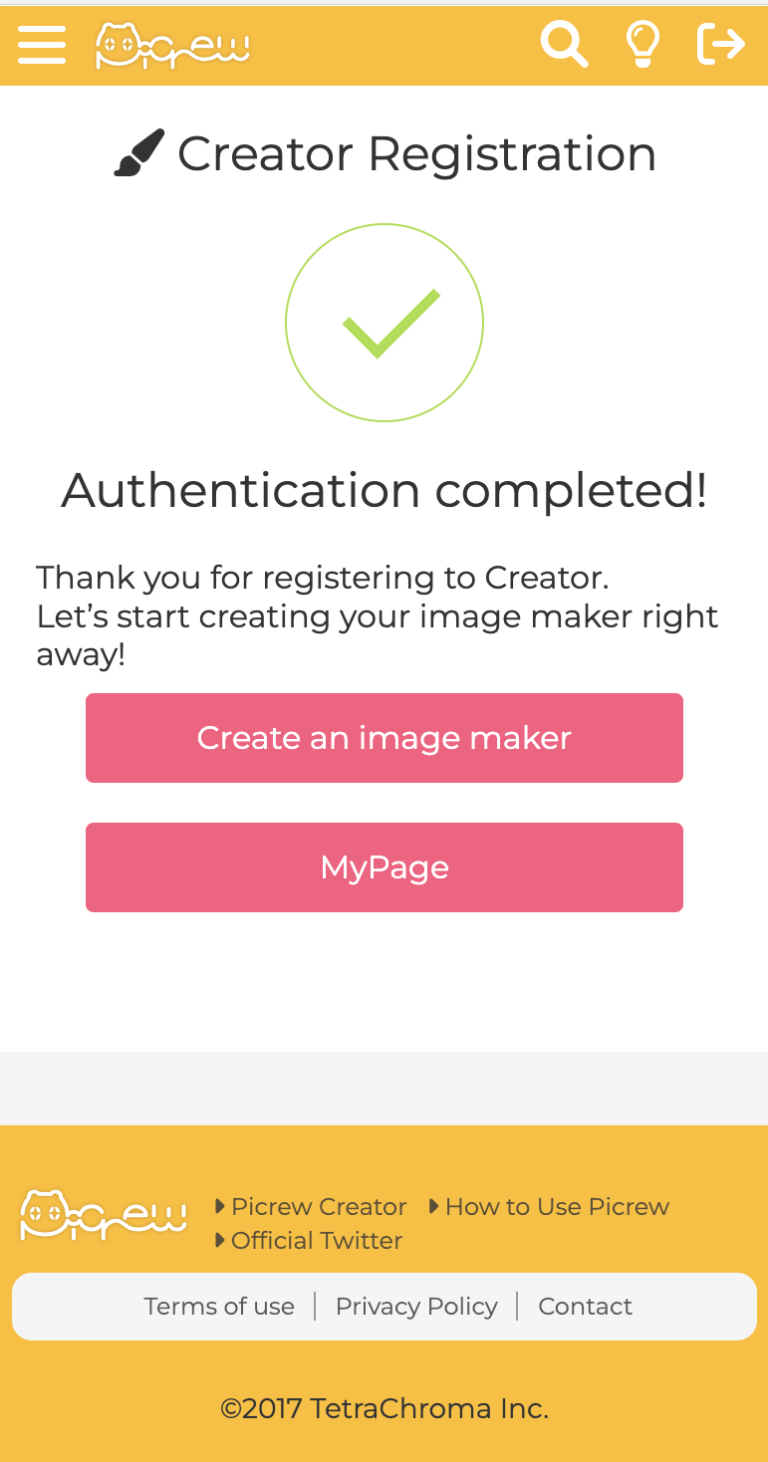Open the Terms of use page
Screen dimensions: 768x1462
click(219, 1306)
